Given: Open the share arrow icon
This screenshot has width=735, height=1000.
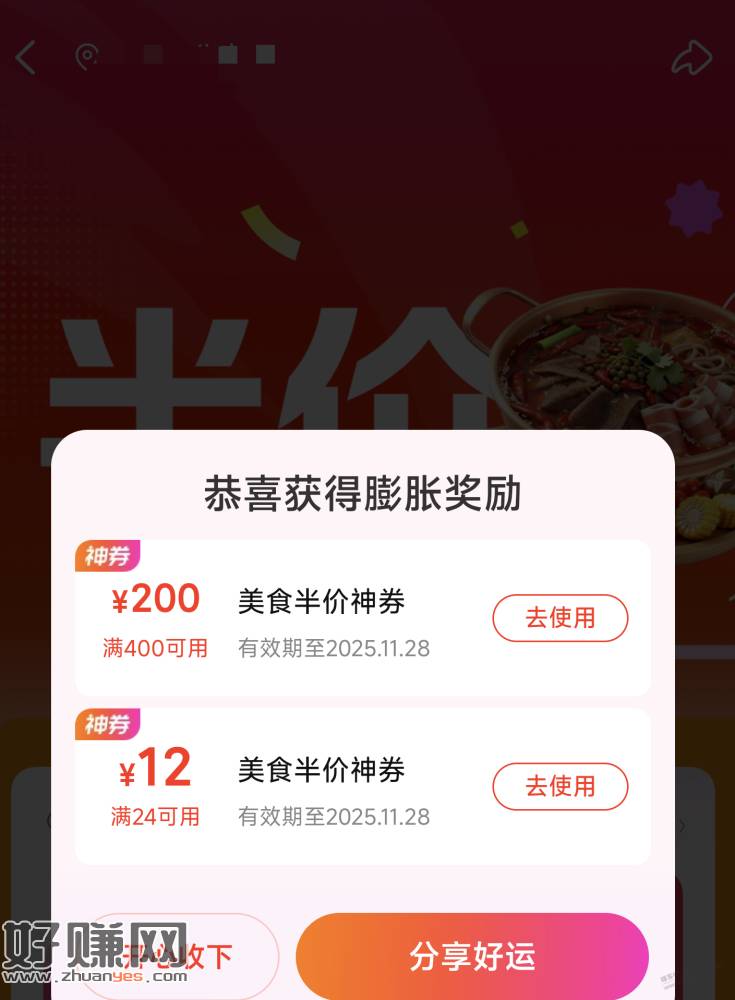Looking at the screenshot, I should (691, 57).
